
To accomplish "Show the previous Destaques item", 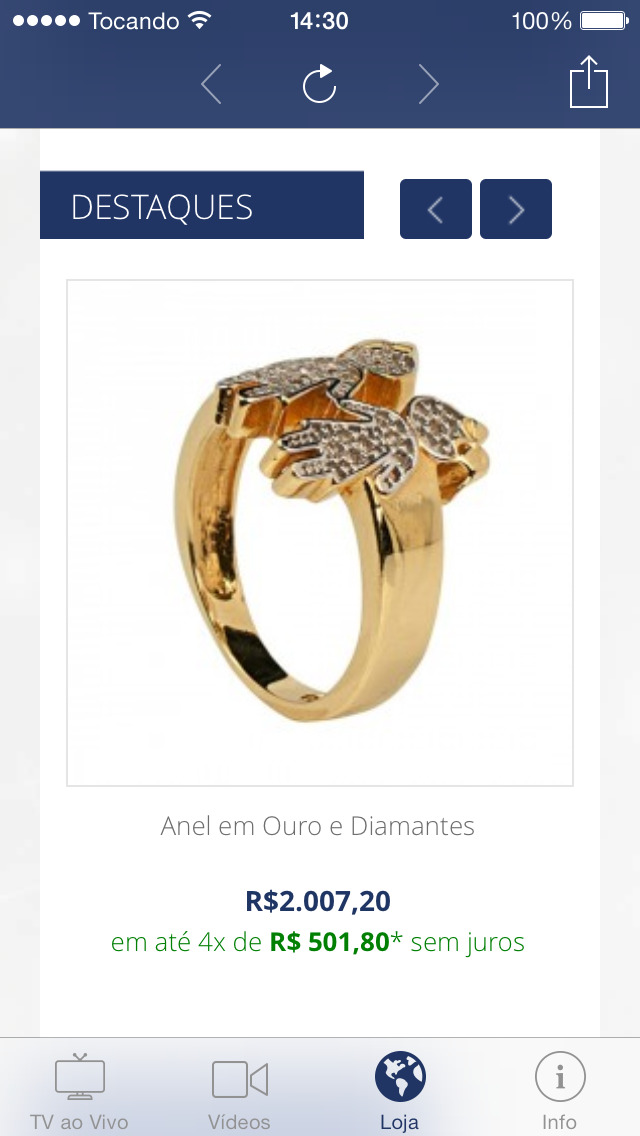I will click(436, 209).
